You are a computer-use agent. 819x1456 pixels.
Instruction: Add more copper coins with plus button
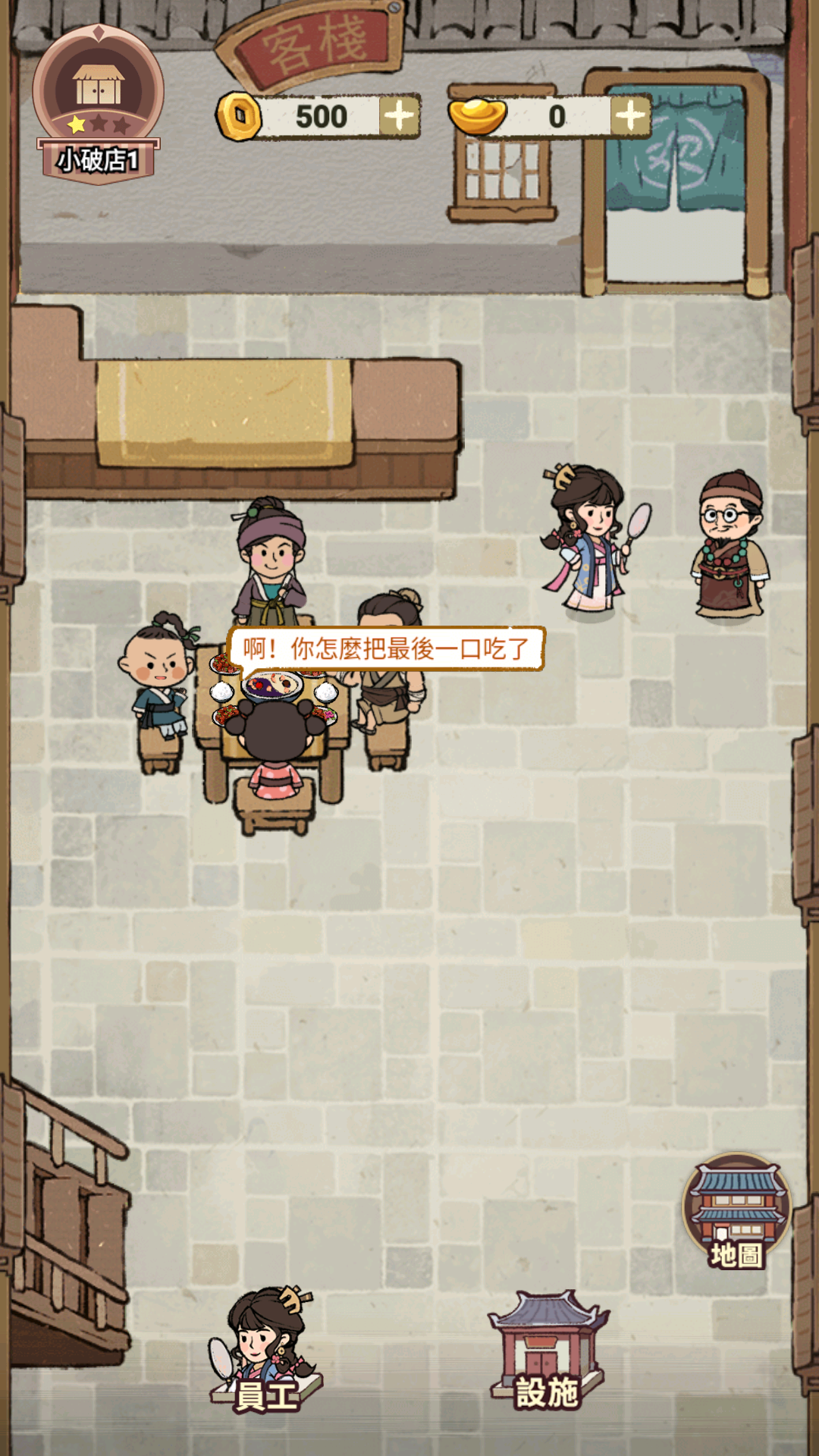[399, 116]
